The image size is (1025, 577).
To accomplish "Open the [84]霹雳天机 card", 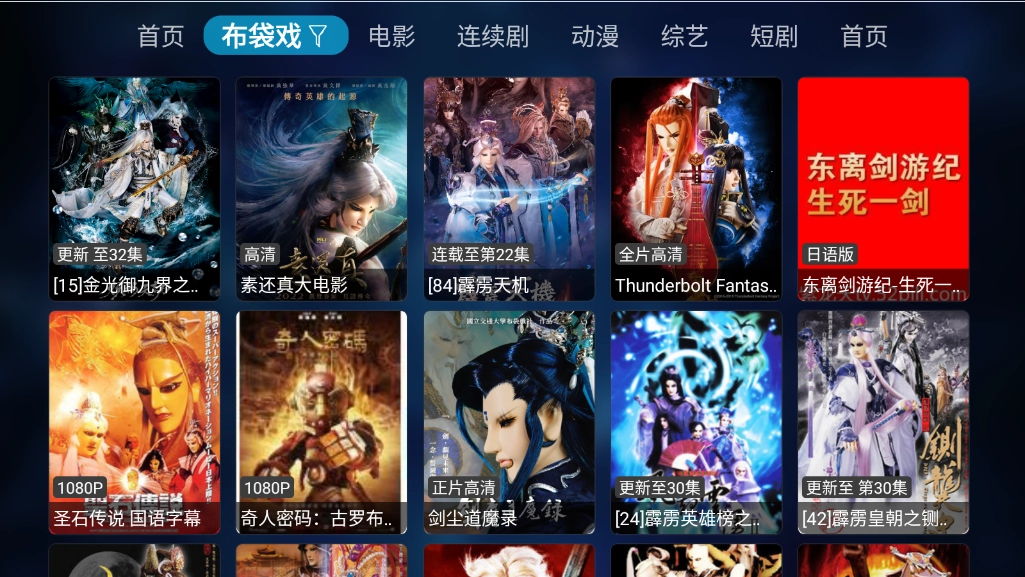I will point(508,188).
